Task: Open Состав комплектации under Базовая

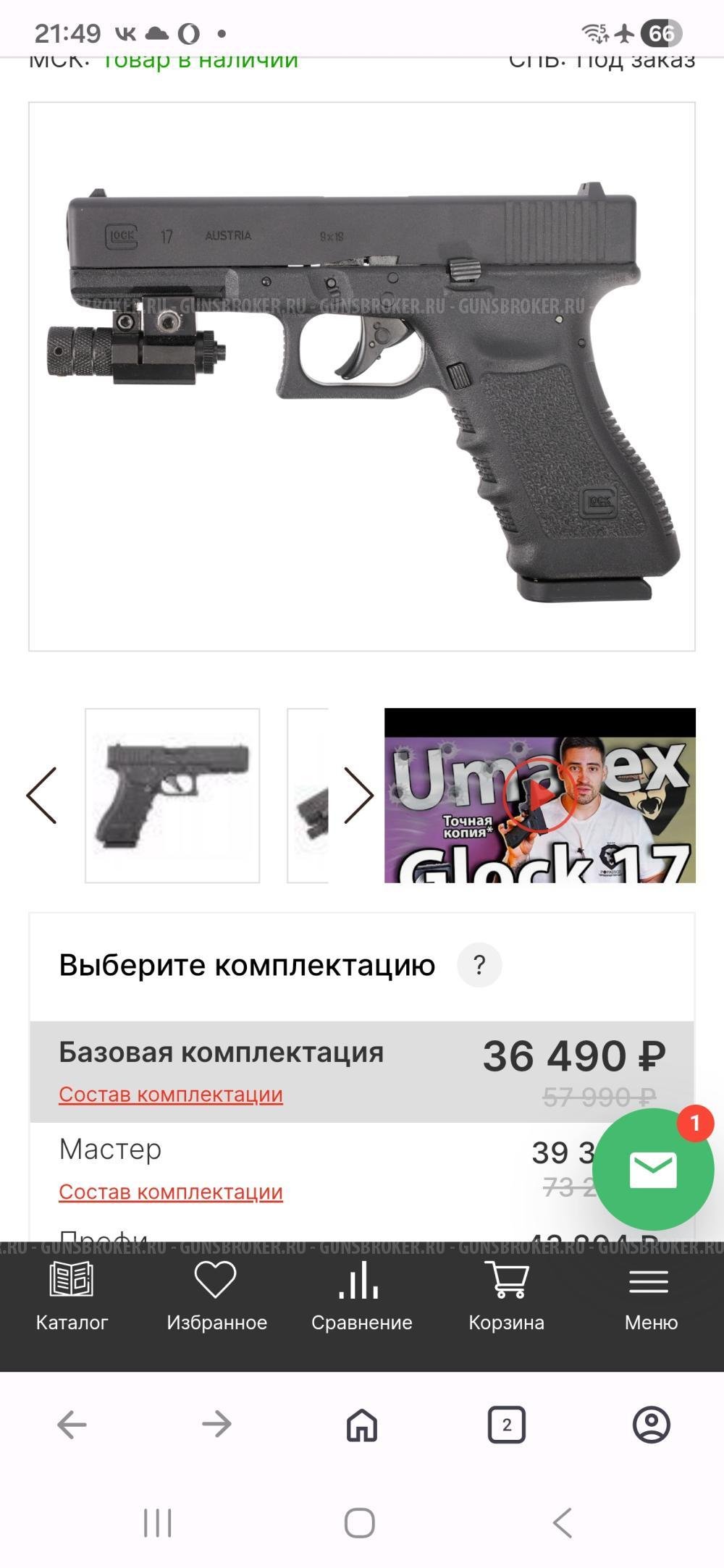Action: 170,1095
